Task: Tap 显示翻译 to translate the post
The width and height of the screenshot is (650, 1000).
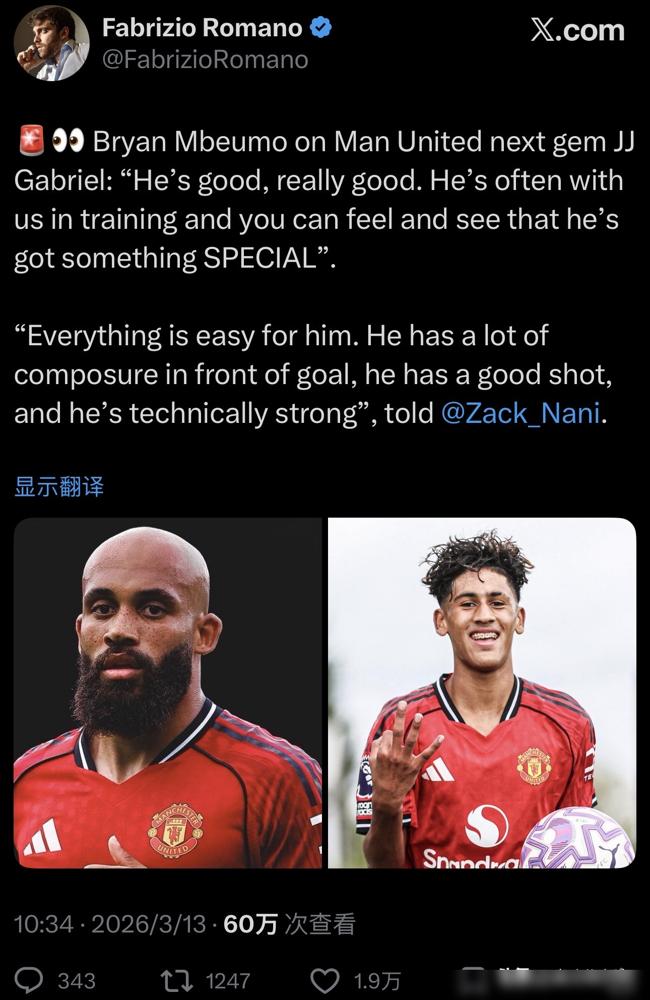Action: 59,487
